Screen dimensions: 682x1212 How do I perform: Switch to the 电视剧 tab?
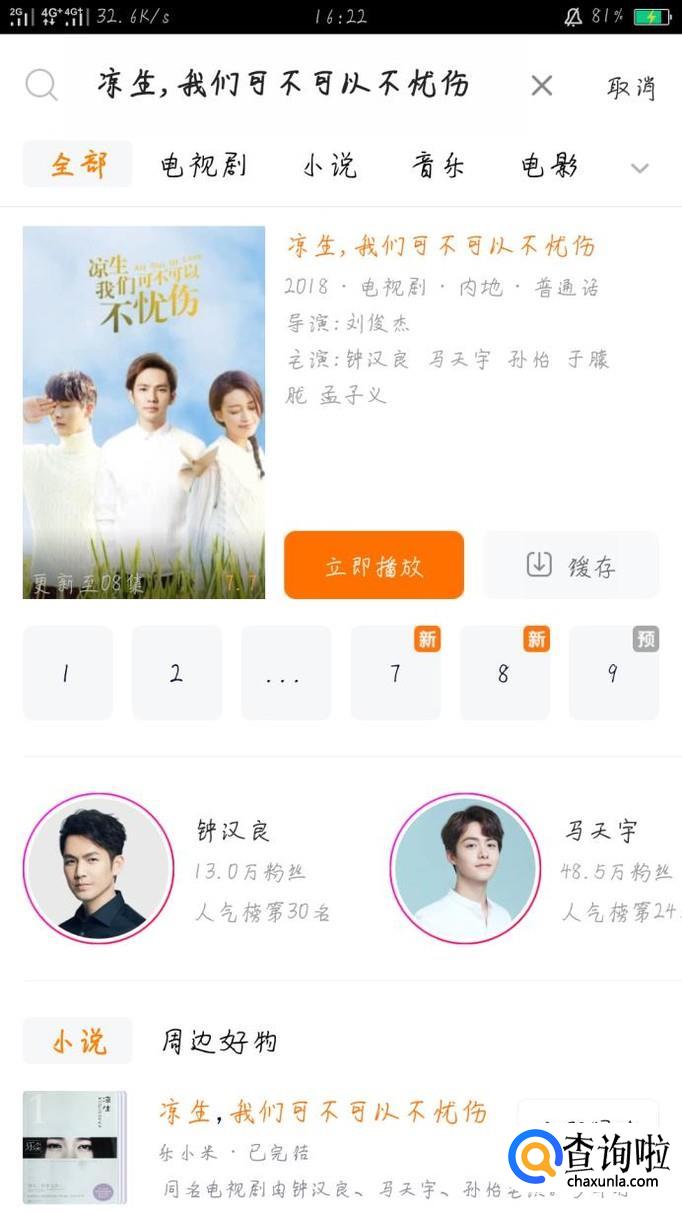(x=203, y=165)
